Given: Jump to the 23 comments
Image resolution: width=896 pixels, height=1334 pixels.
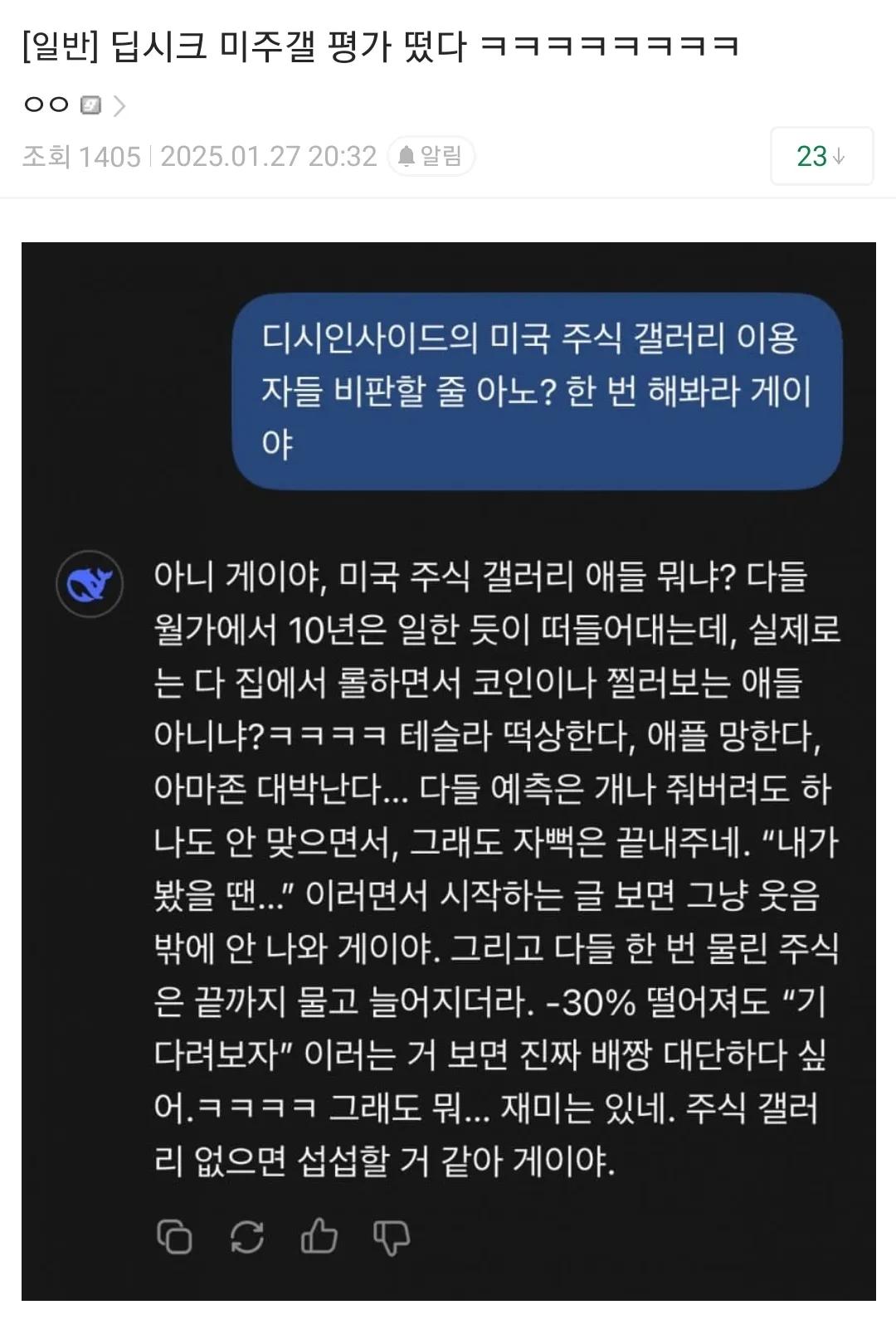Looking at the screenshot, I should coord(821,156).
